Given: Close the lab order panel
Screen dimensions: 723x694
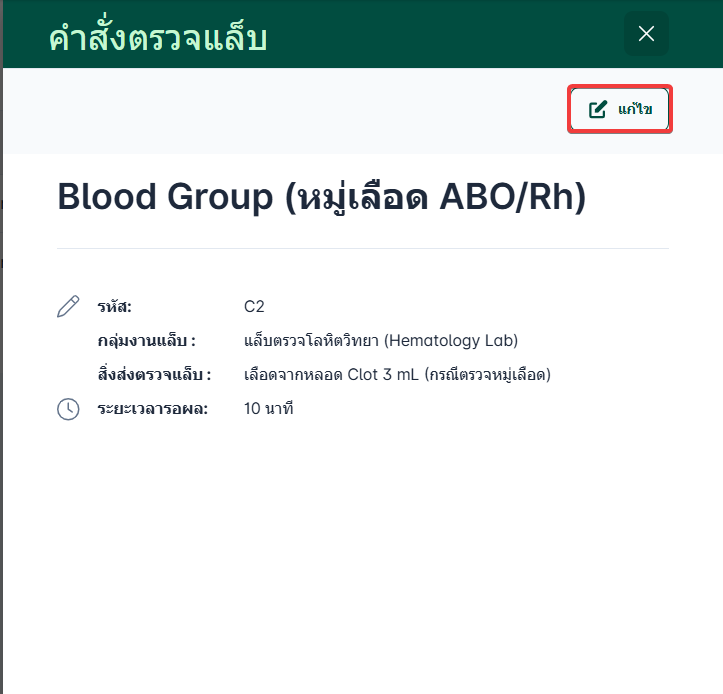Looking at the screenshot, I should point(646,34).
